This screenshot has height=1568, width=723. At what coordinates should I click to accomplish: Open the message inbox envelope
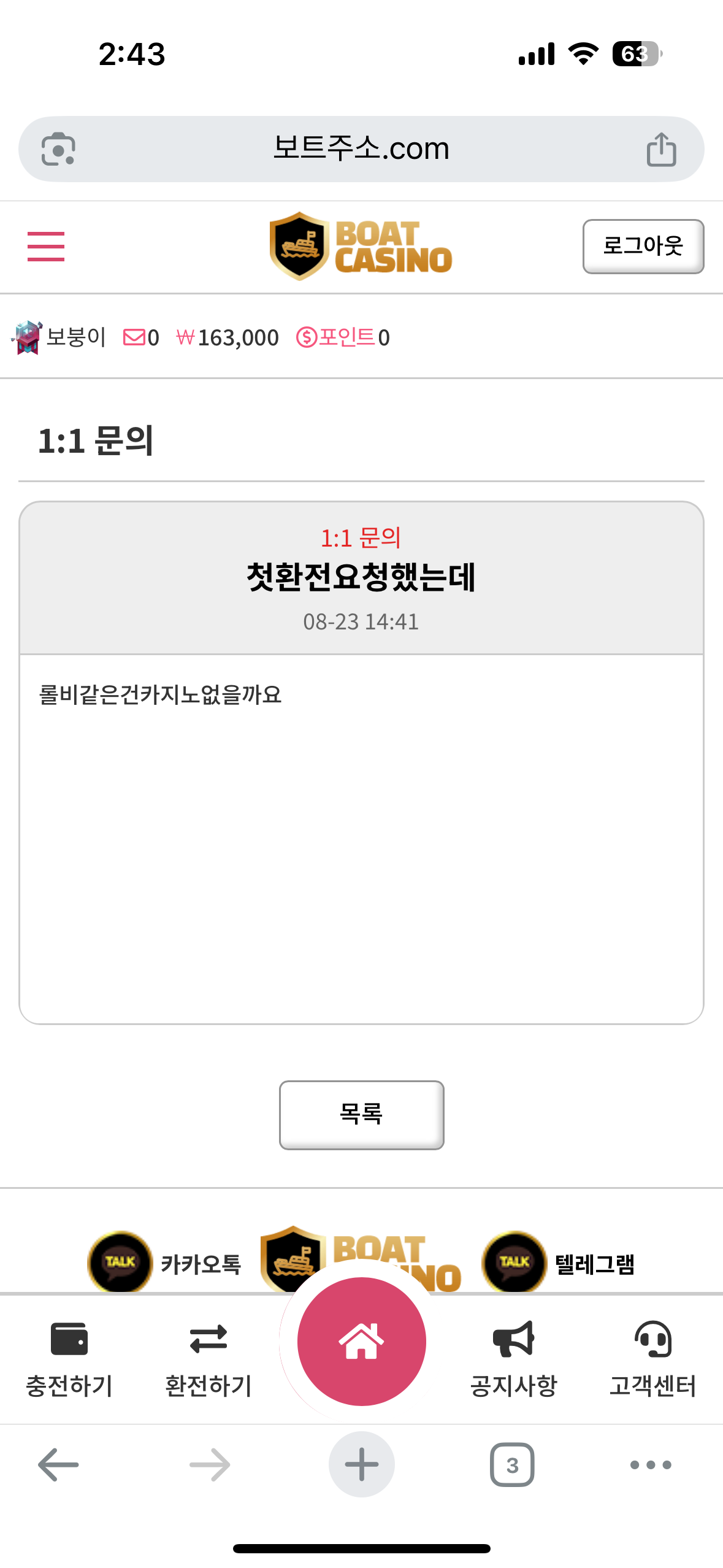click(x=134, y=337)
